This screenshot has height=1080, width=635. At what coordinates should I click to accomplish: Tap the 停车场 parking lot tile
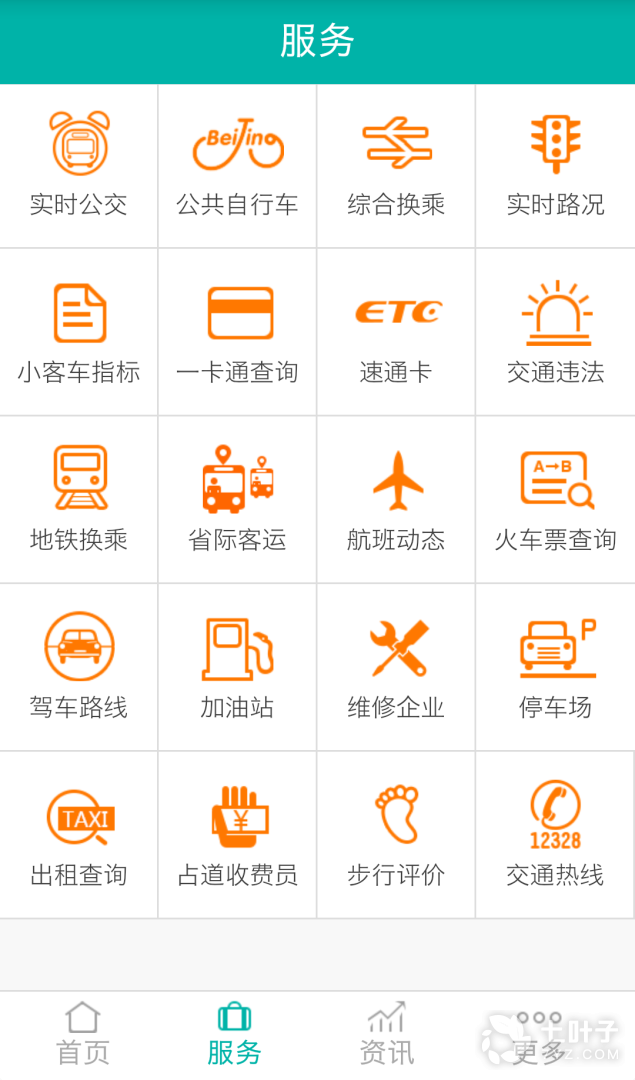(555, 668)
